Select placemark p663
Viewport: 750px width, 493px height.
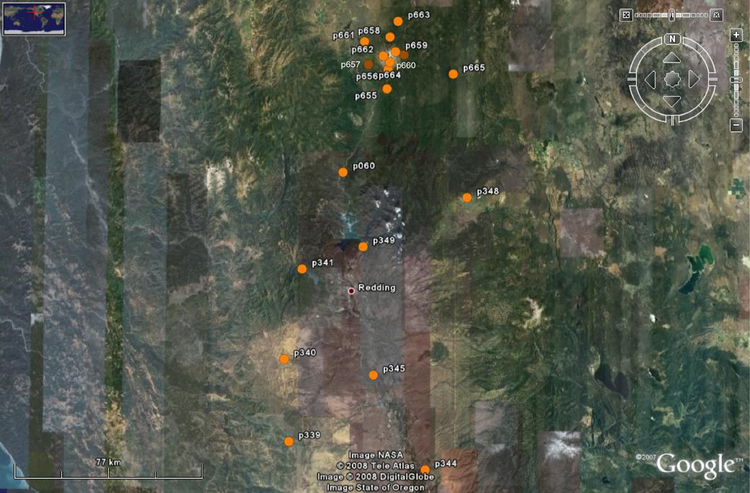point(398,21)
